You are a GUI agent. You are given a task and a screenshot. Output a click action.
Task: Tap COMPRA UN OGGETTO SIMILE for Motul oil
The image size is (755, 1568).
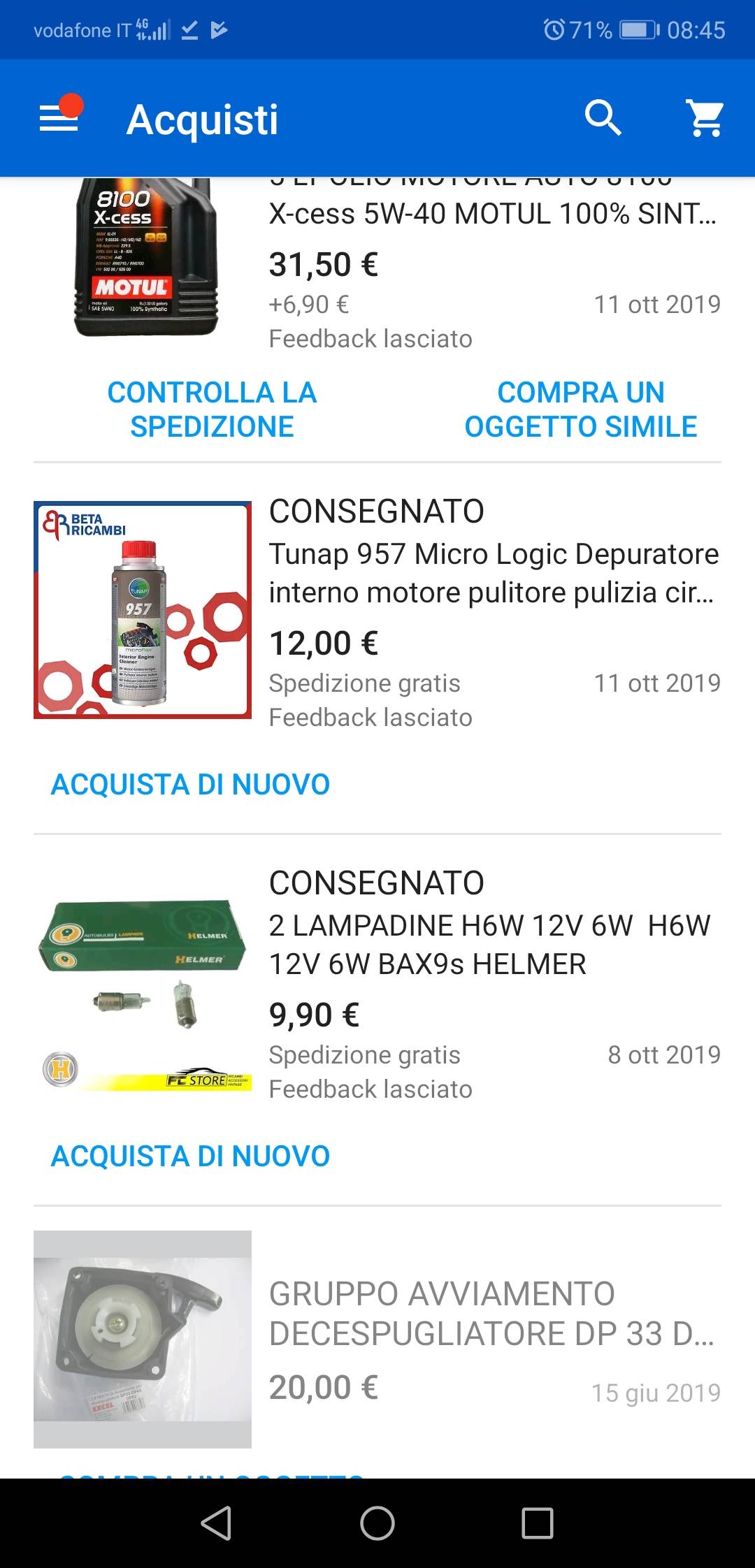580,409
